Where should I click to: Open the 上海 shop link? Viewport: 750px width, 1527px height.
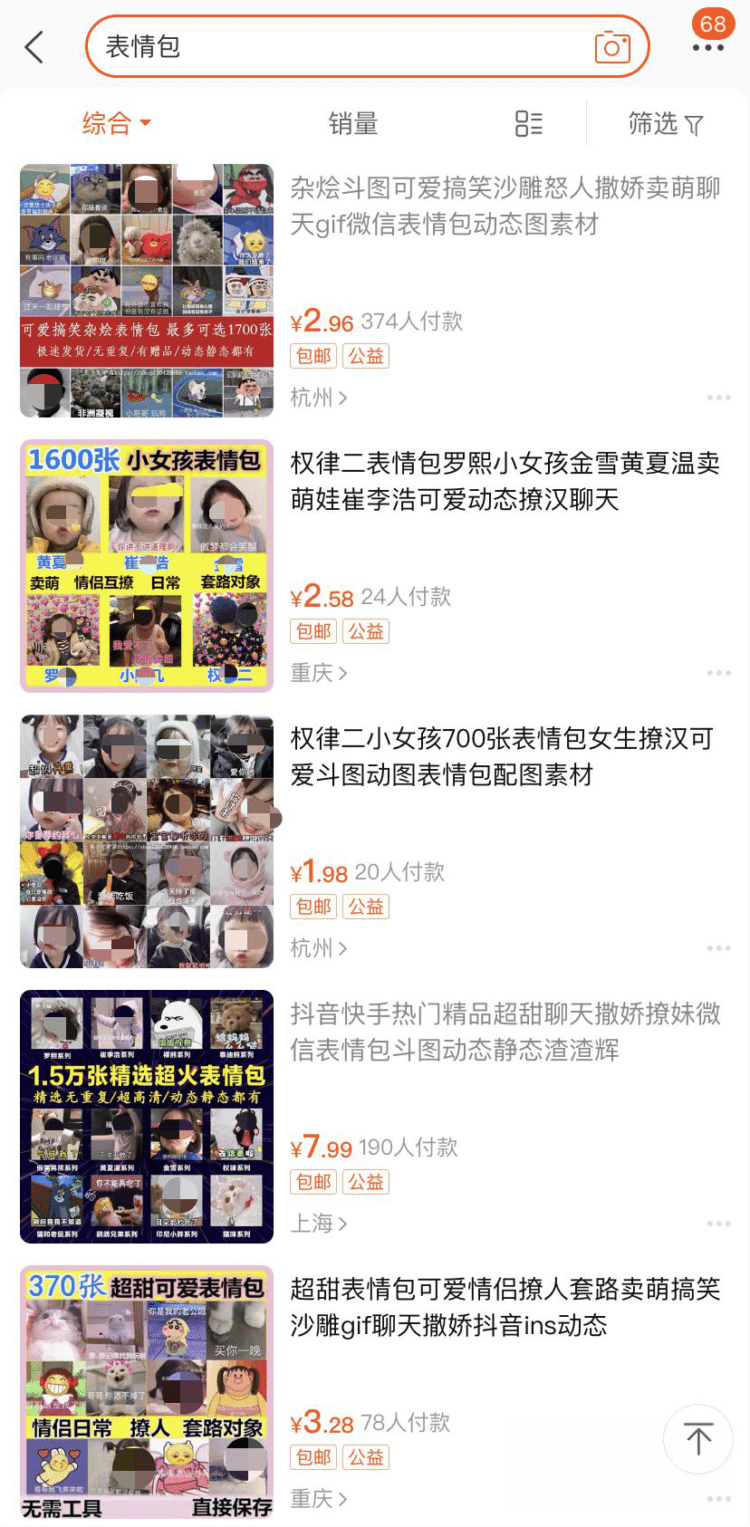319,1223
